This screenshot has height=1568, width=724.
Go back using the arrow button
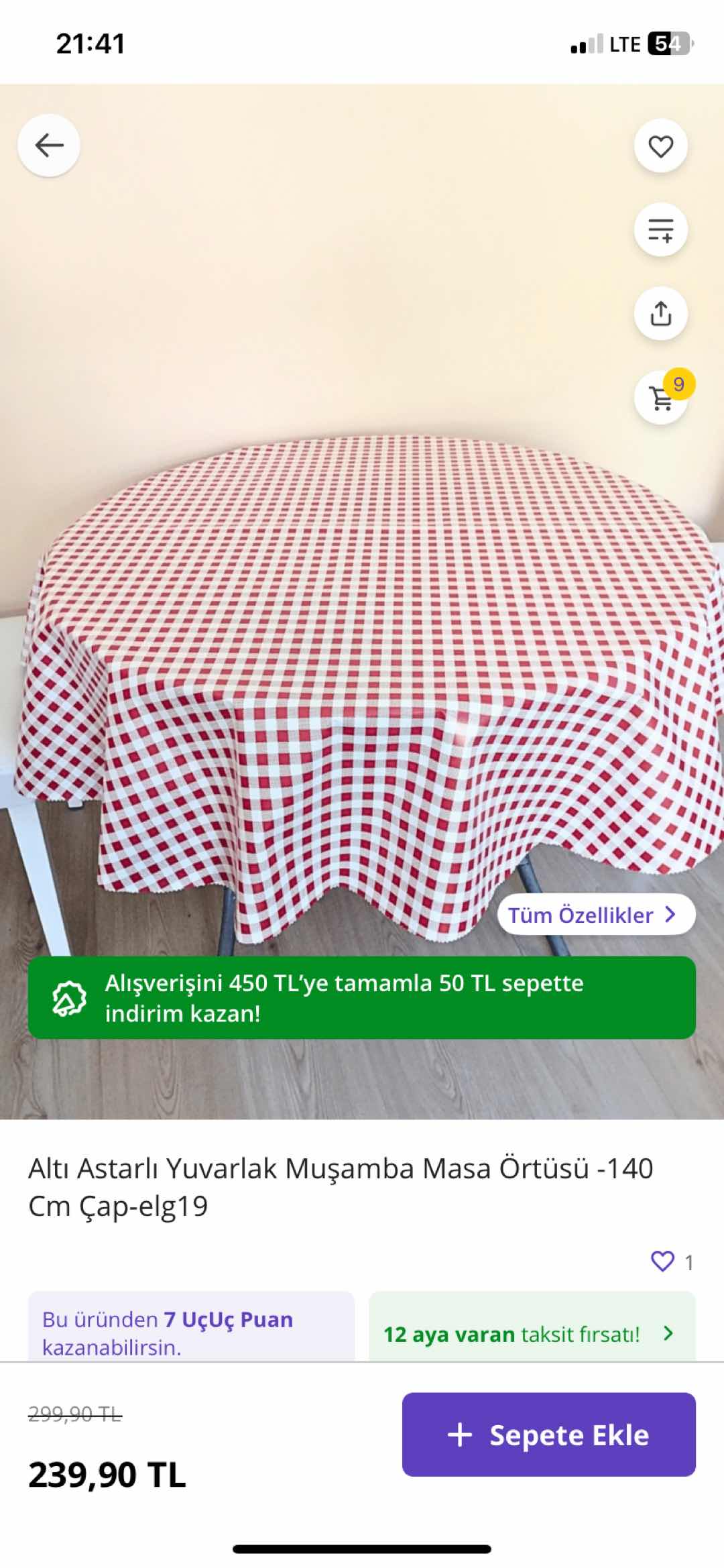click(49, 145)
